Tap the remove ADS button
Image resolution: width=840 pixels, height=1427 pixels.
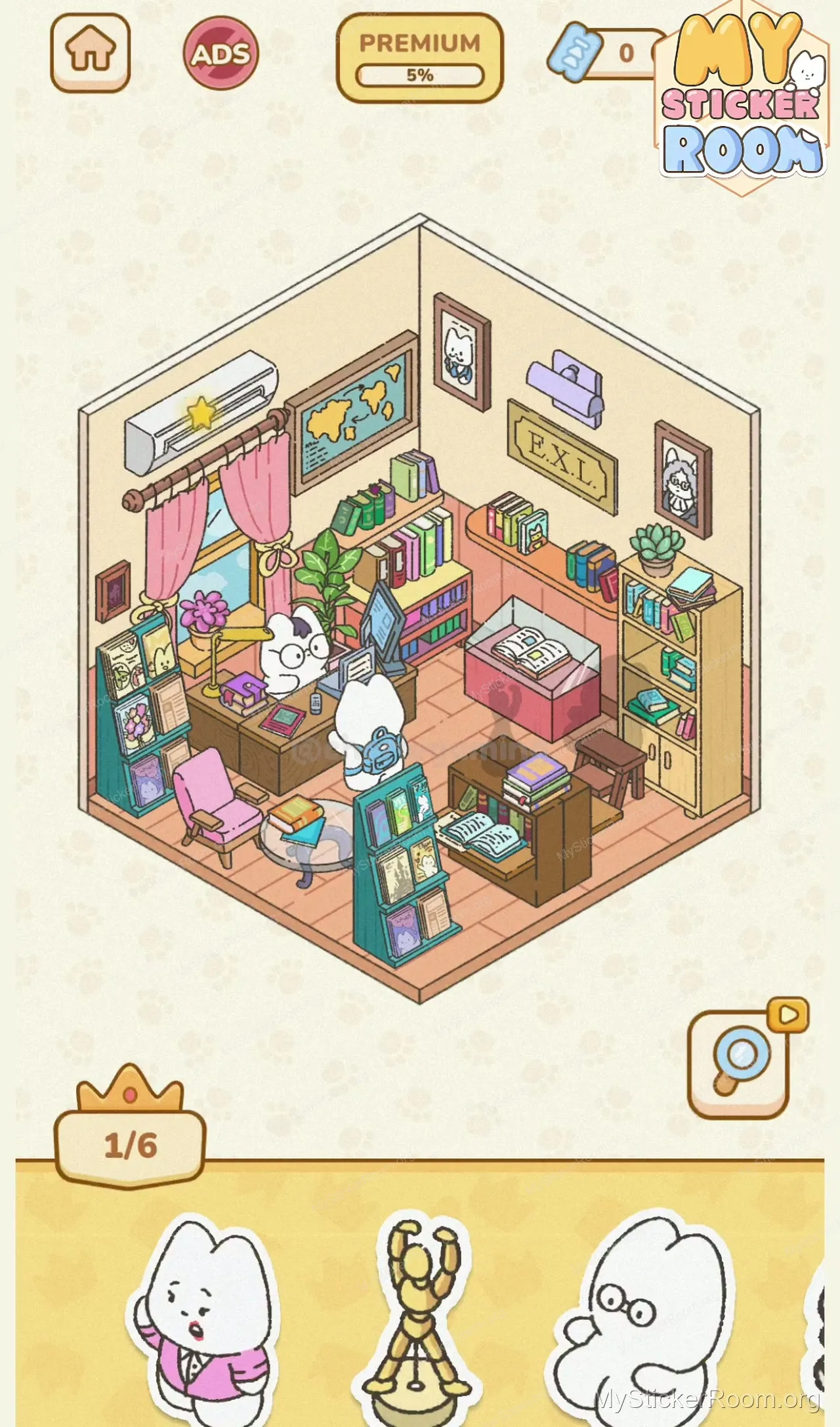(x=220, y=54)
